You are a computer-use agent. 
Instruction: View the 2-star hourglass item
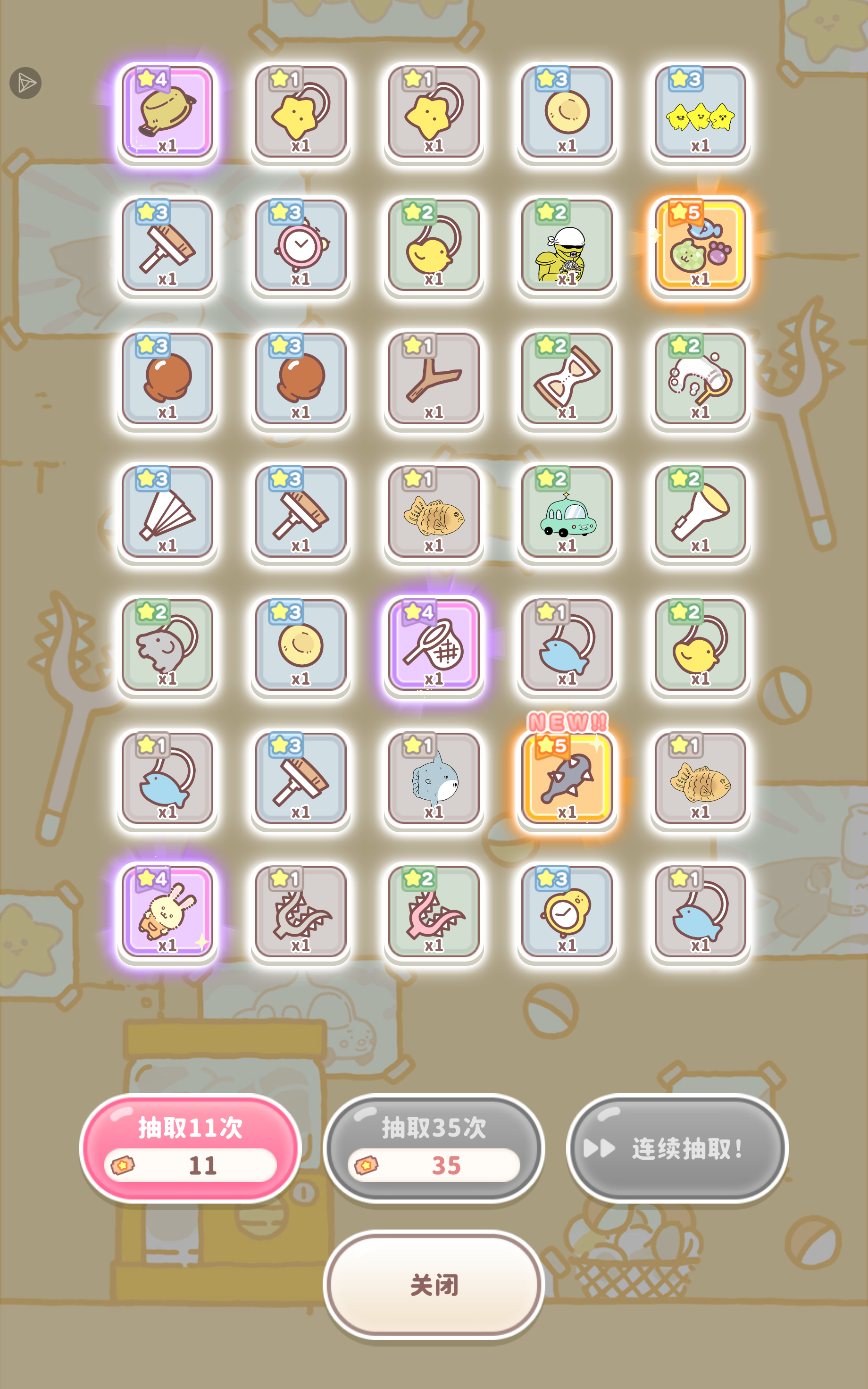tap(567, 379)
